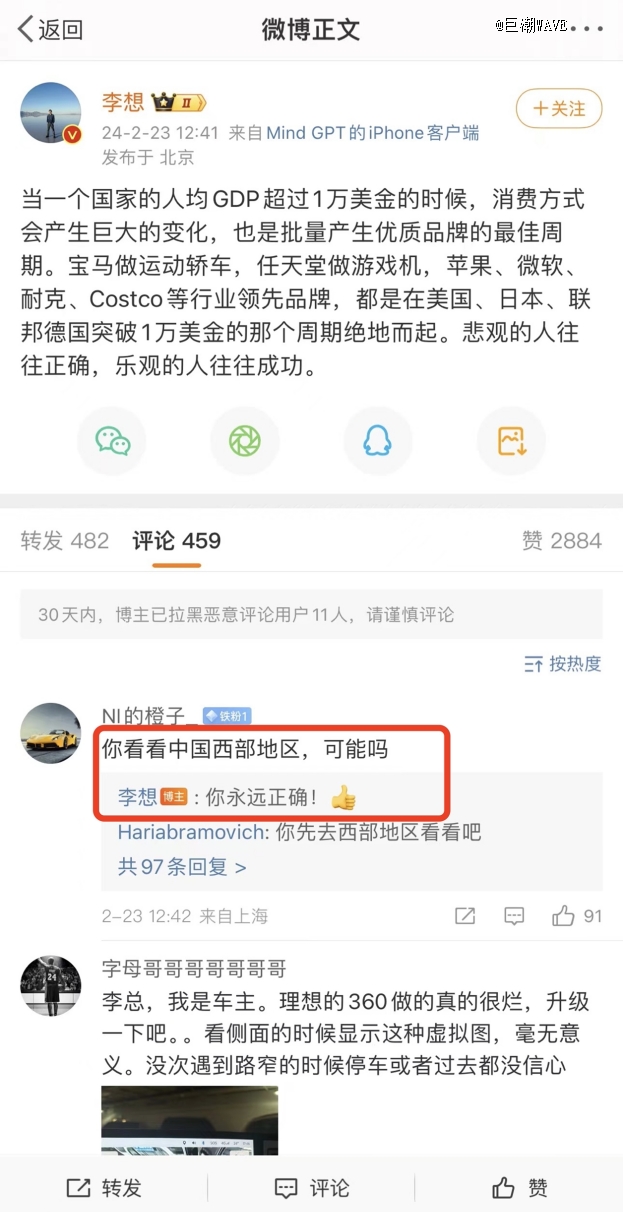View 赞 2884 likes list
Image resolution: width=623 pixels, height=1212 pixels.
[562, 541]
